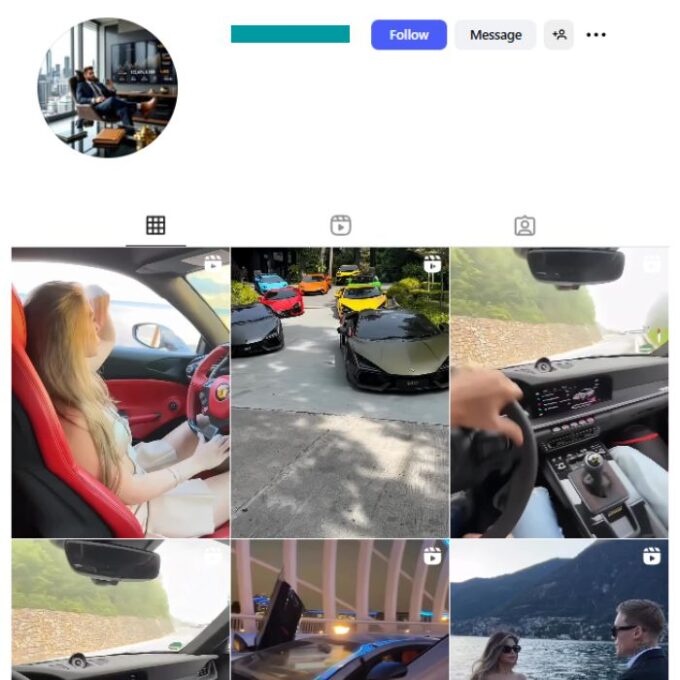Open the reel showing gear shifter and steering wheel

click(559, 393)
